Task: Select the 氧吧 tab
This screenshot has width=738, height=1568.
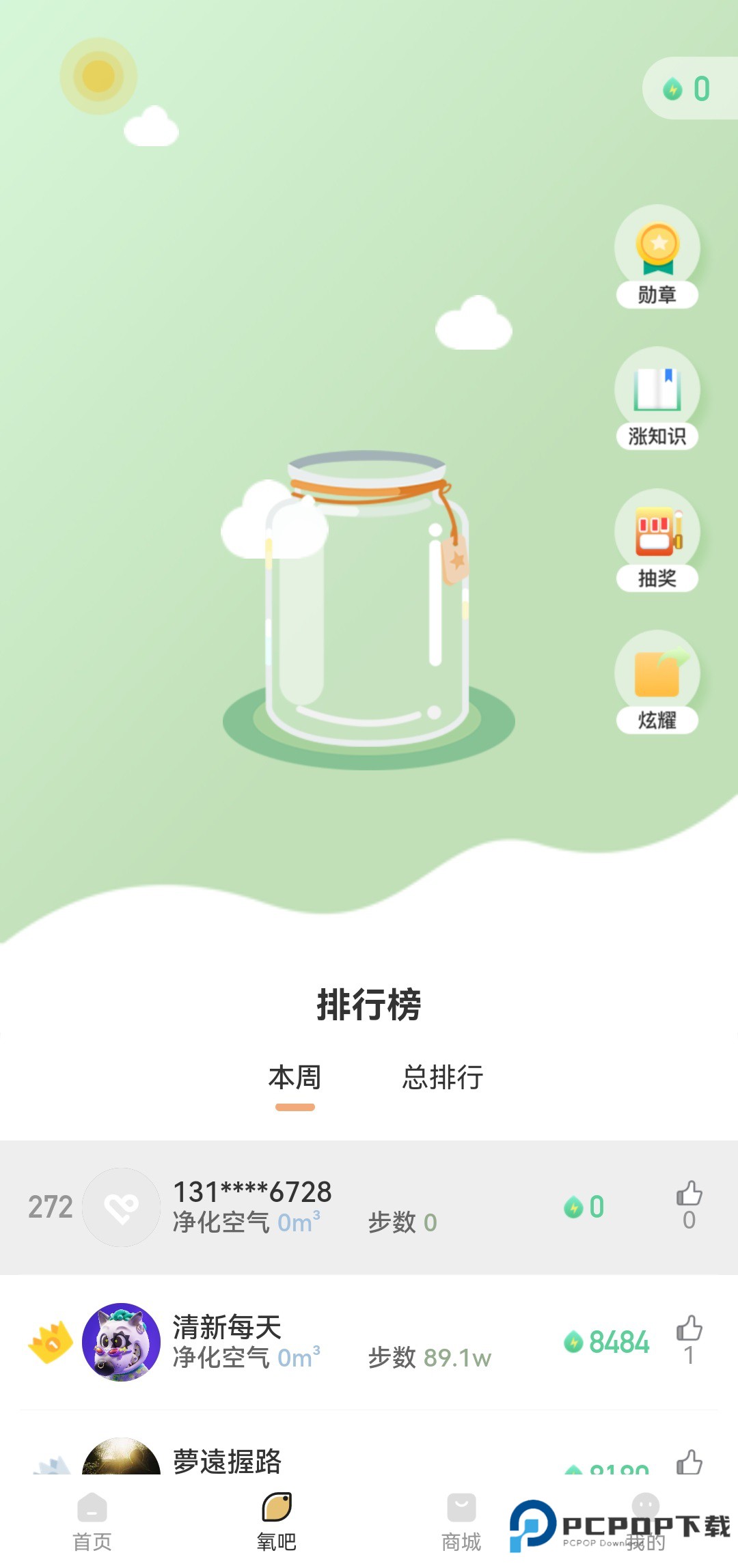Action: (x=277, y=1522)
